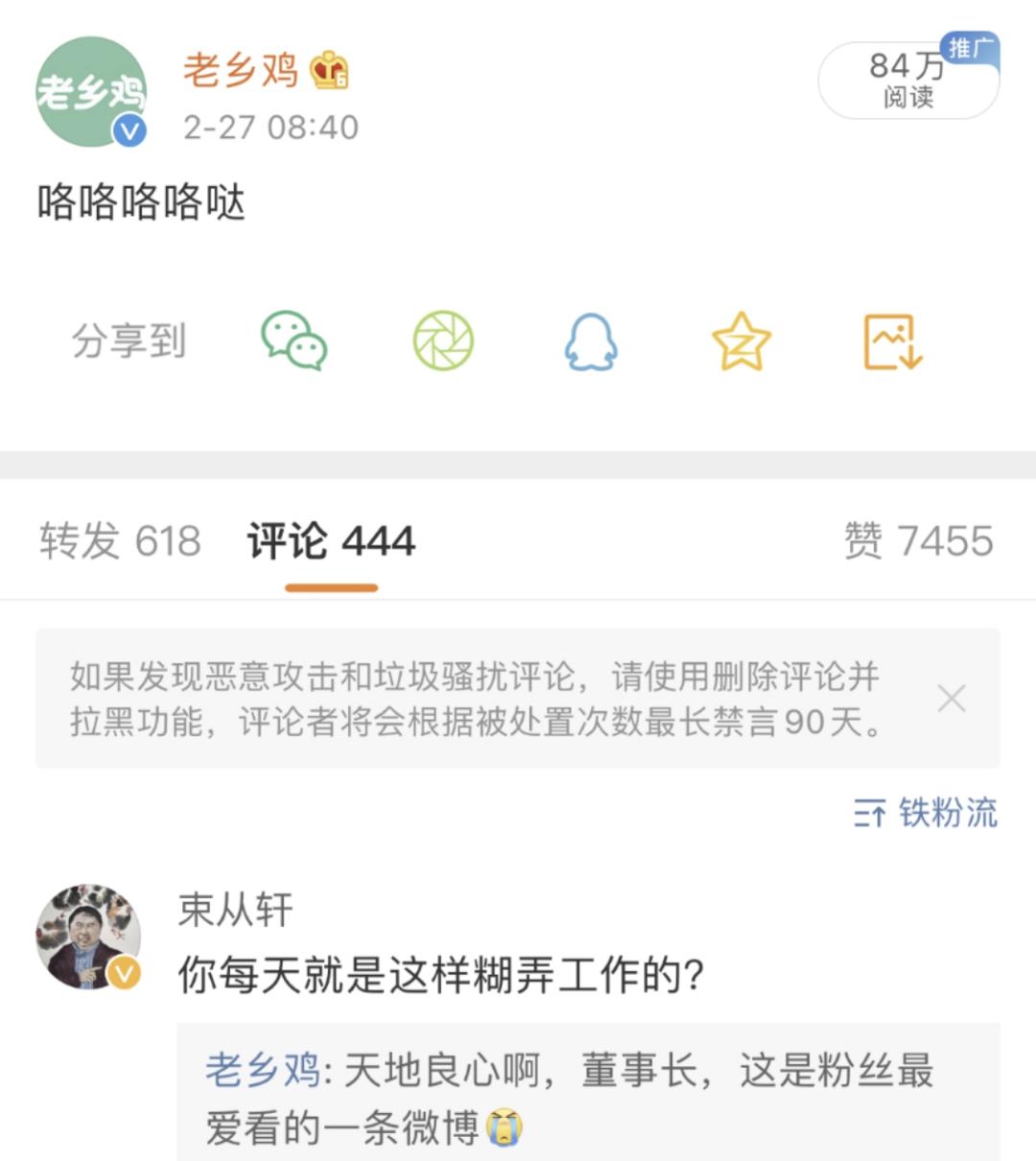Open 老乡鸡 profile avatar
This screenshot has width=1036, height=1161.
90,92
